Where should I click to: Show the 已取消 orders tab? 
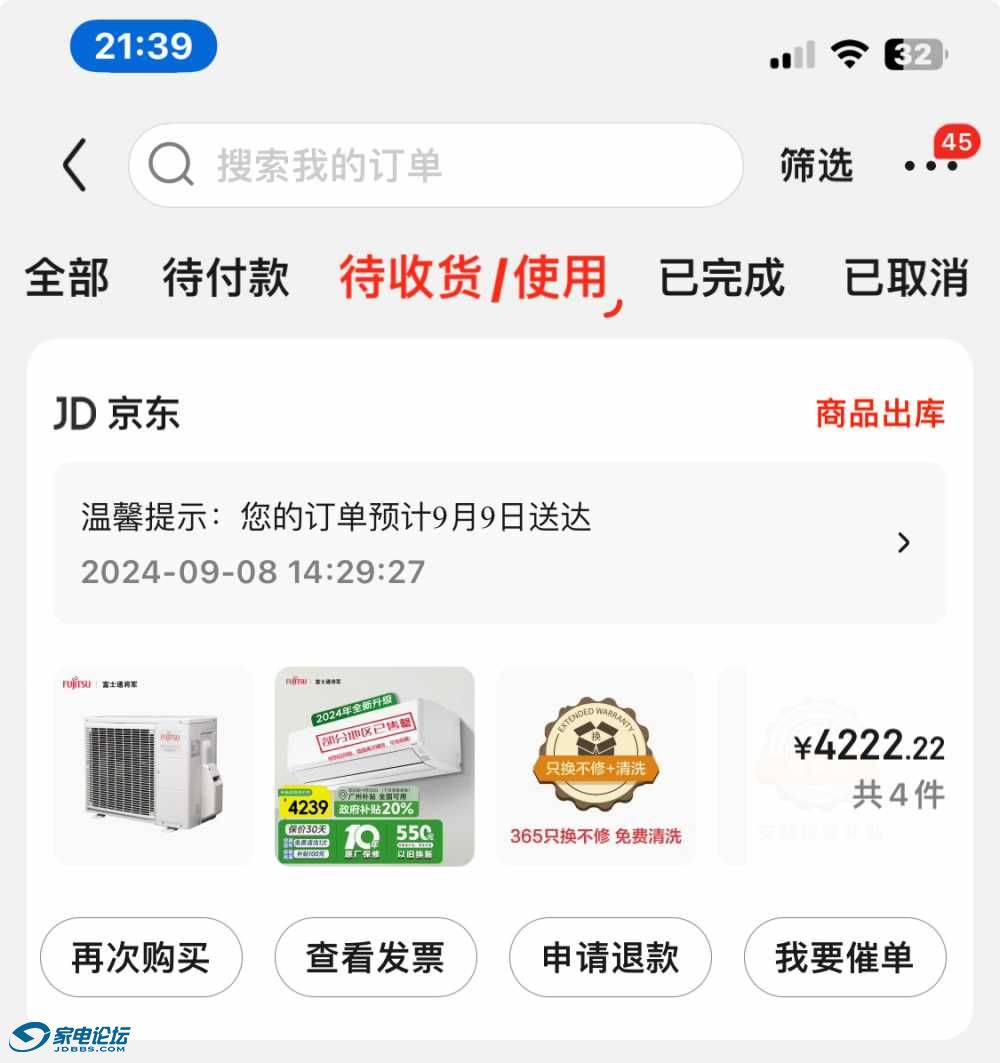(906, 277)
